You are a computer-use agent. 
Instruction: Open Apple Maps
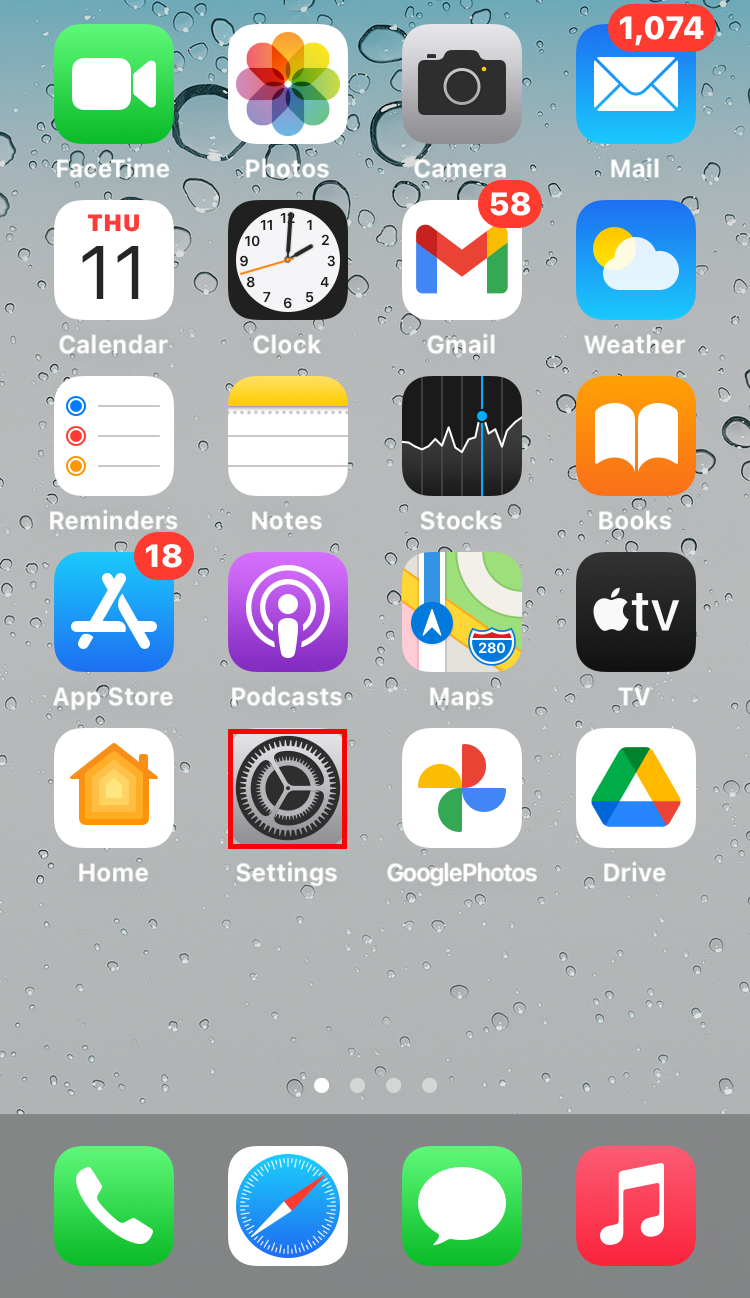[x=461, y=612]
